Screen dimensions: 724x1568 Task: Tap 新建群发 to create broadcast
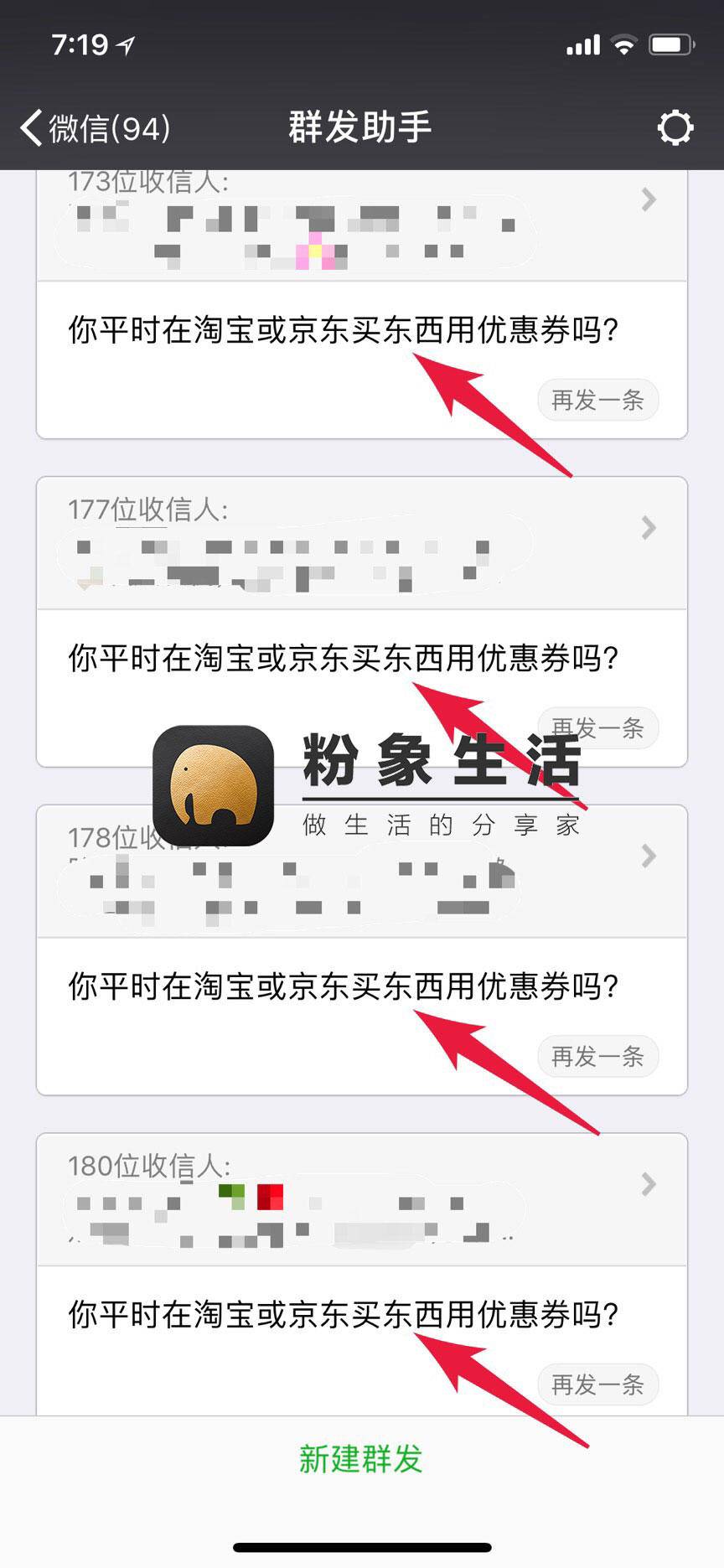pos(361,1459)
